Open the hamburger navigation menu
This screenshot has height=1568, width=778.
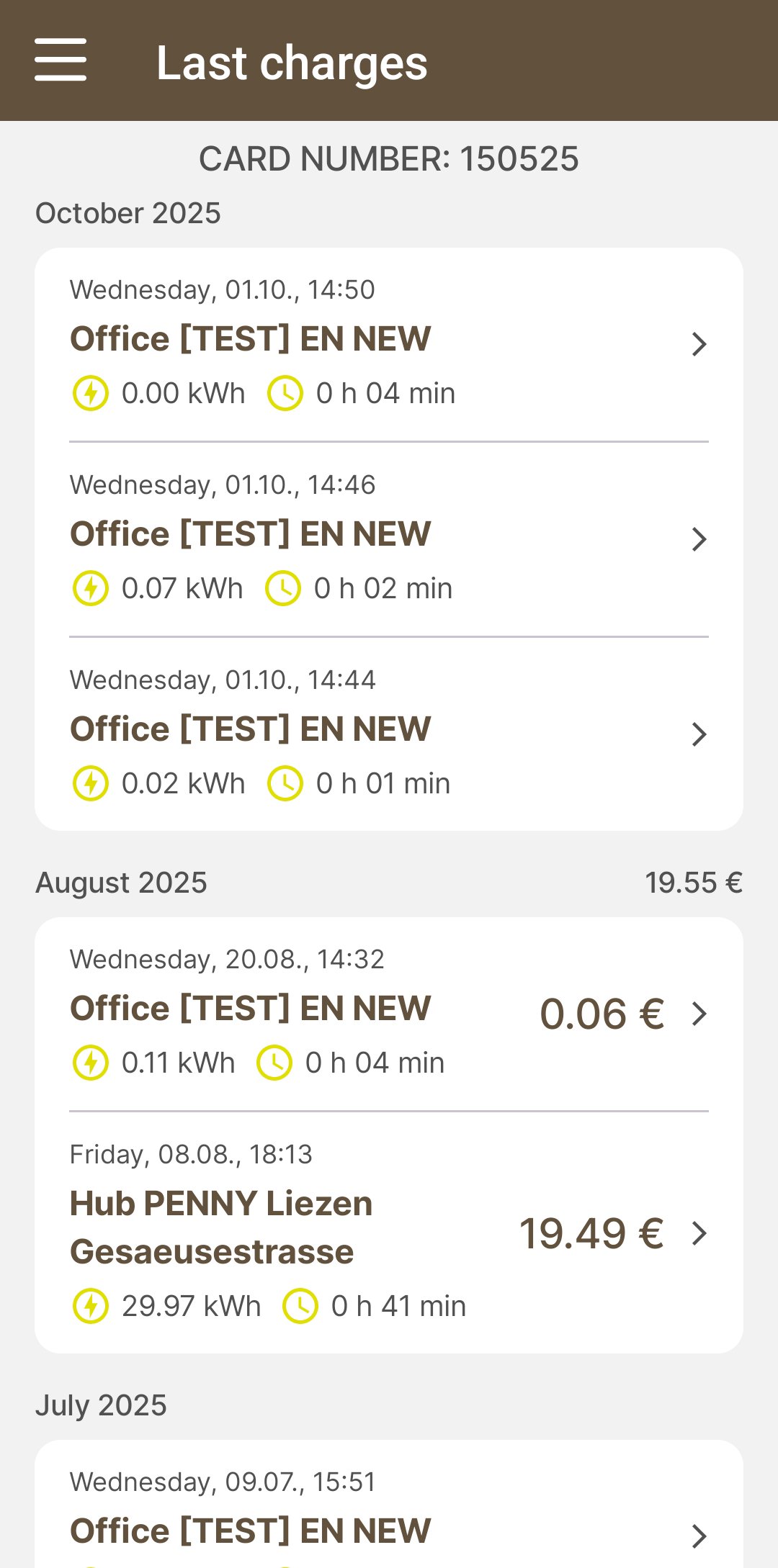tap(61, 60)
